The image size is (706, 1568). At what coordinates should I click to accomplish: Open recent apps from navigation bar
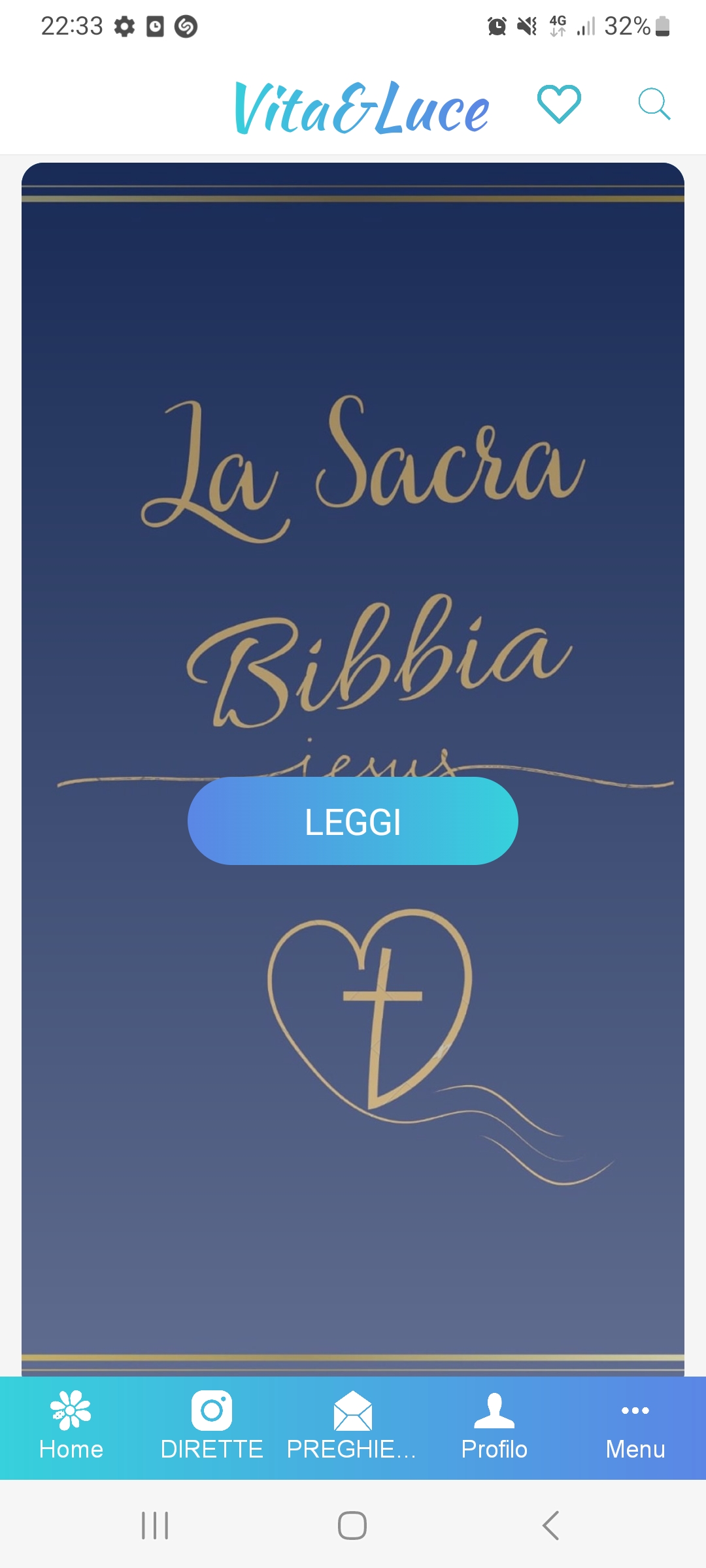coord(155,1526)
